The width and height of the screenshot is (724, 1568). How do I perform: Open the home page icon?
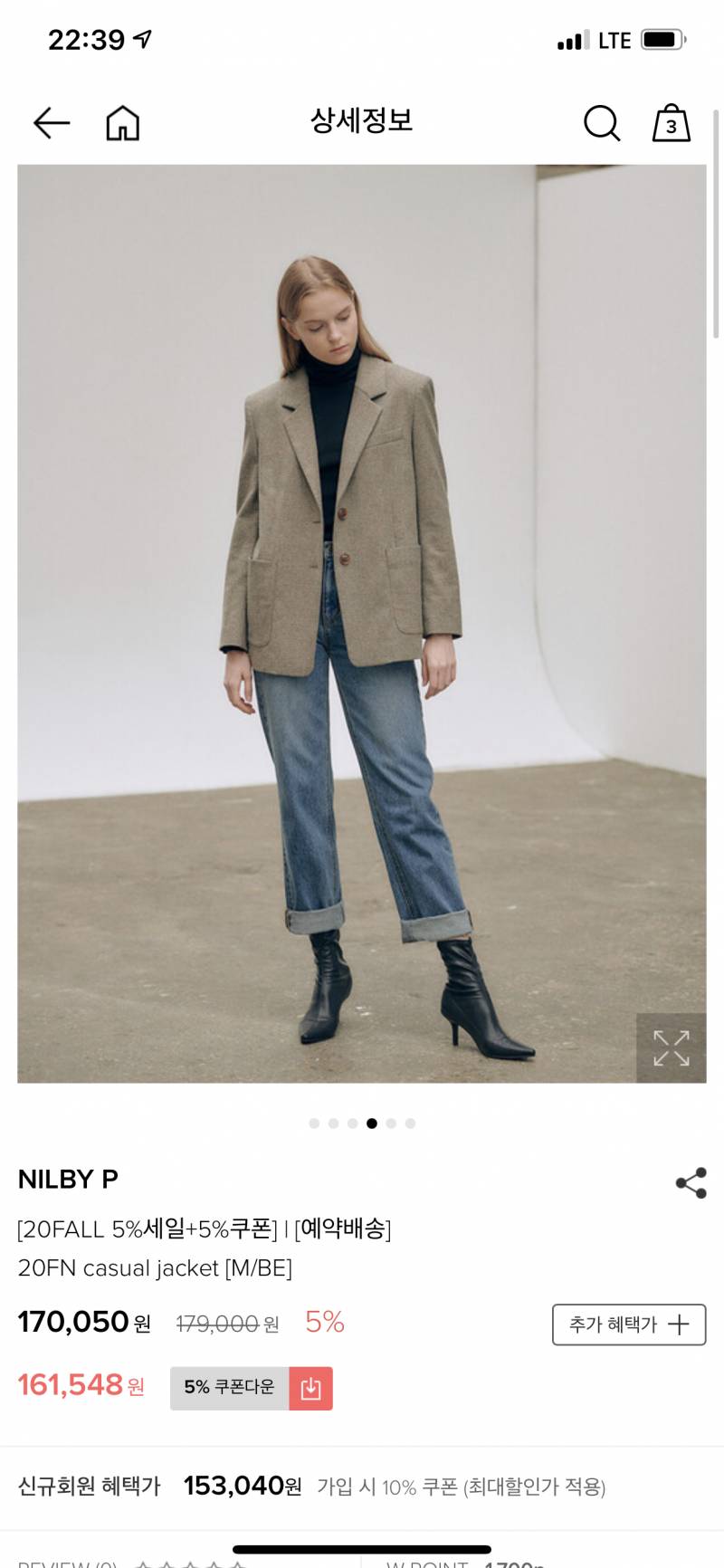click(x=123, y=123)
